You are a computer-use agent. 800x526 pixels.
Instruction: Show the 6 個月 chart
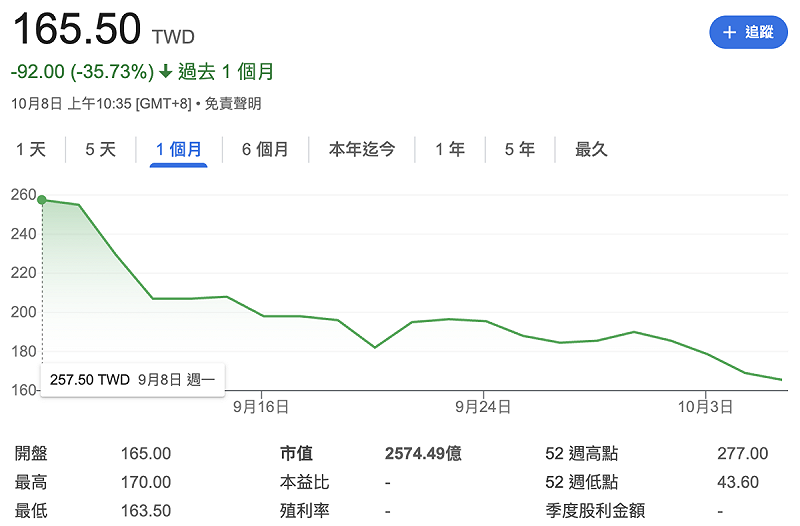(x=265, y=150)
